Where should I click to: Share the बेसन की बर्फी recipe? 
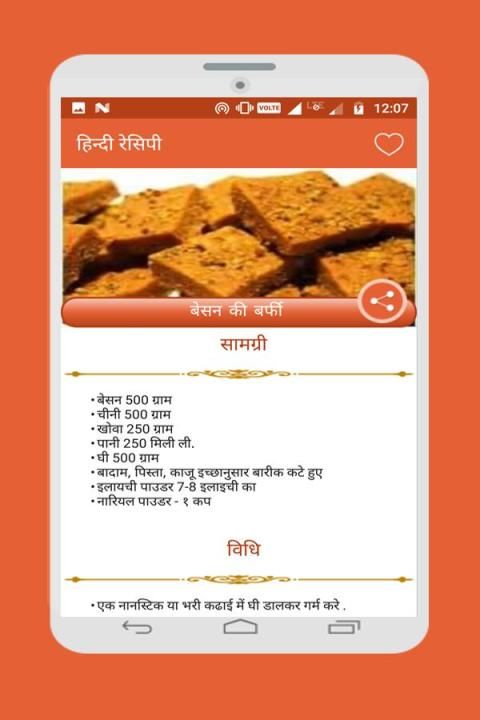pyautogui.click(x=382, y=302)
